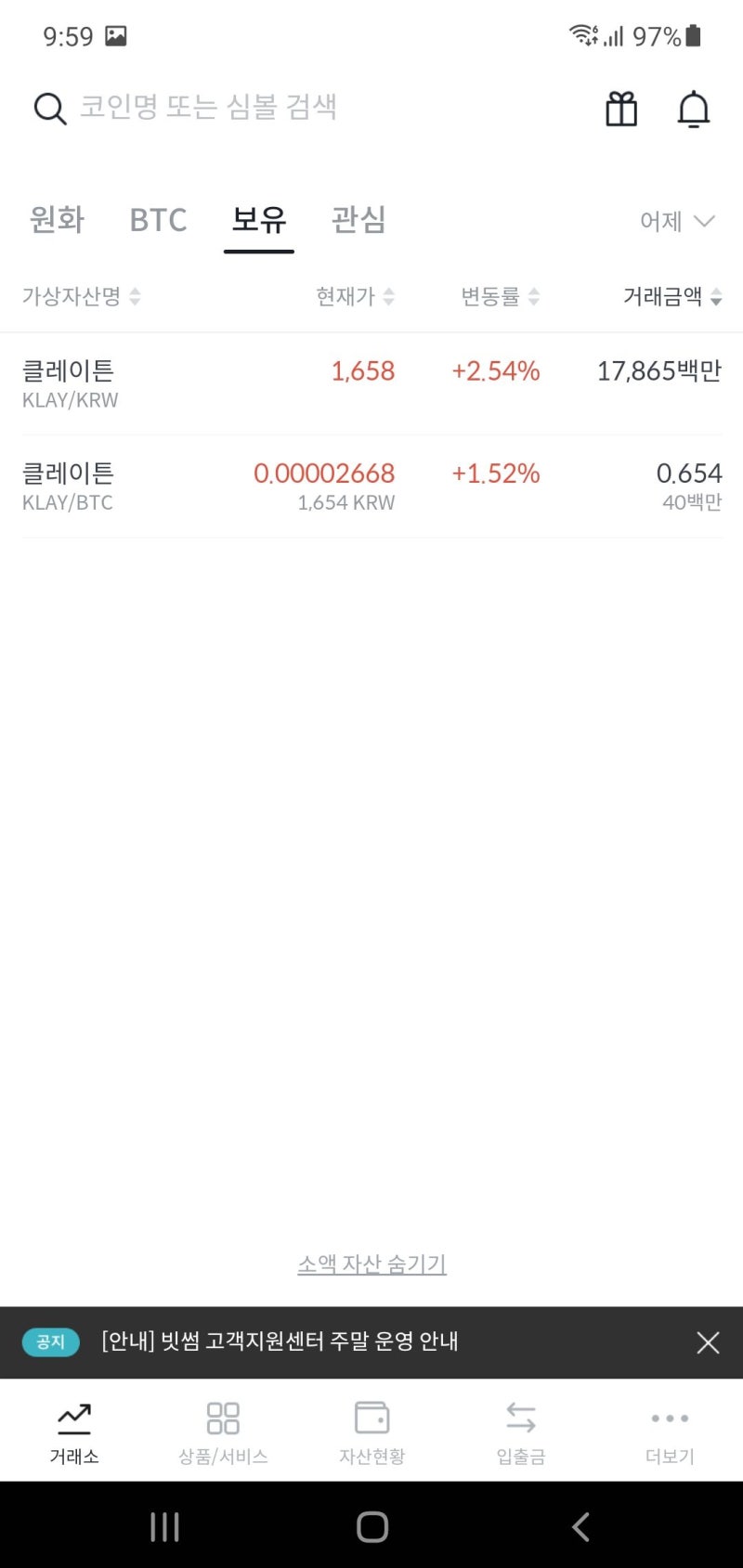Open the KLAY/BTC market row
This screenshot has height=1568, width=743.
(x=371, y=486)
